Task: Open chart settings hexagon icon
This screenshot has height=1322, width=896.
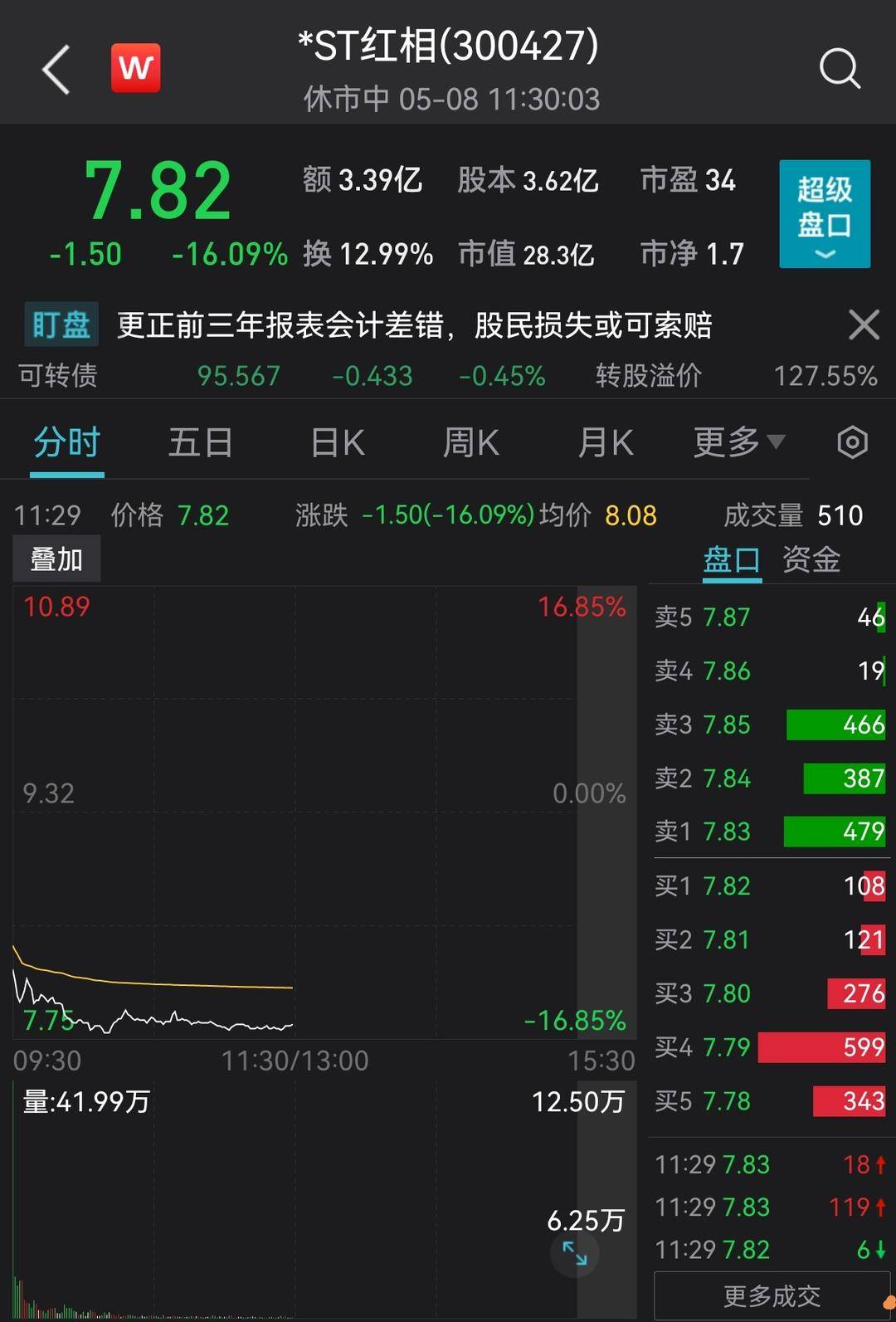Action: [852, 442]
